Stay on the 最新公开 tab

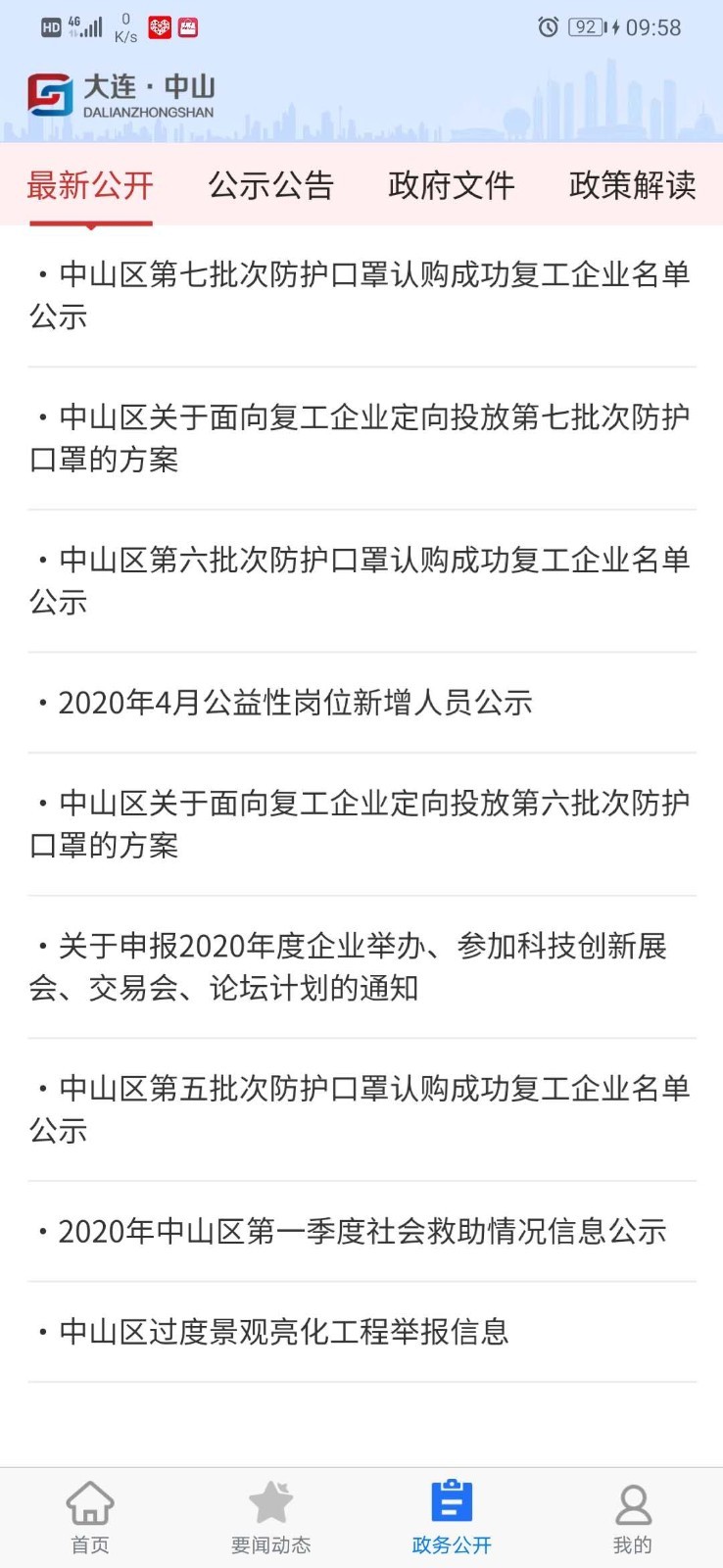coord(90,184)
